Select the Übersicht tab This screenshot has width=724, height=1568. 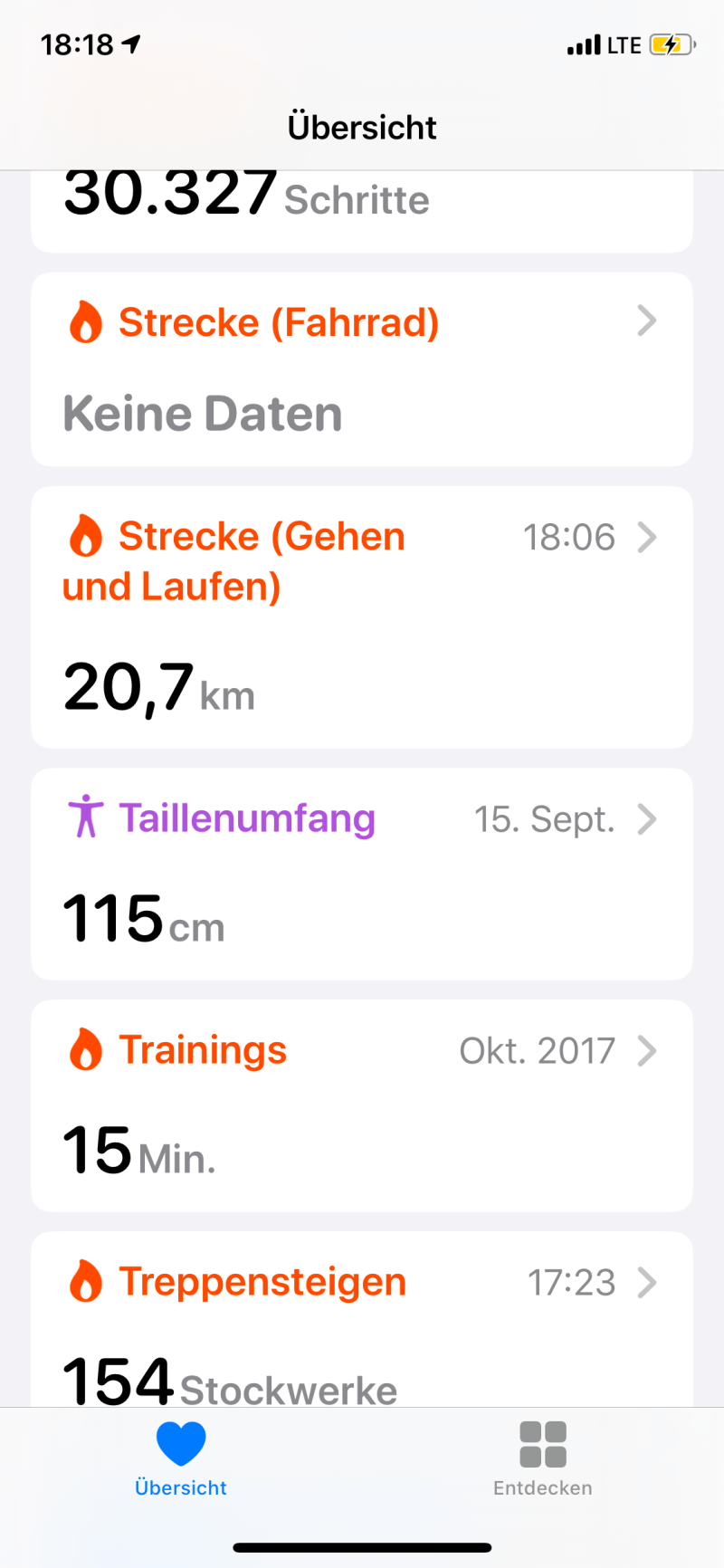pos(181,1459)
